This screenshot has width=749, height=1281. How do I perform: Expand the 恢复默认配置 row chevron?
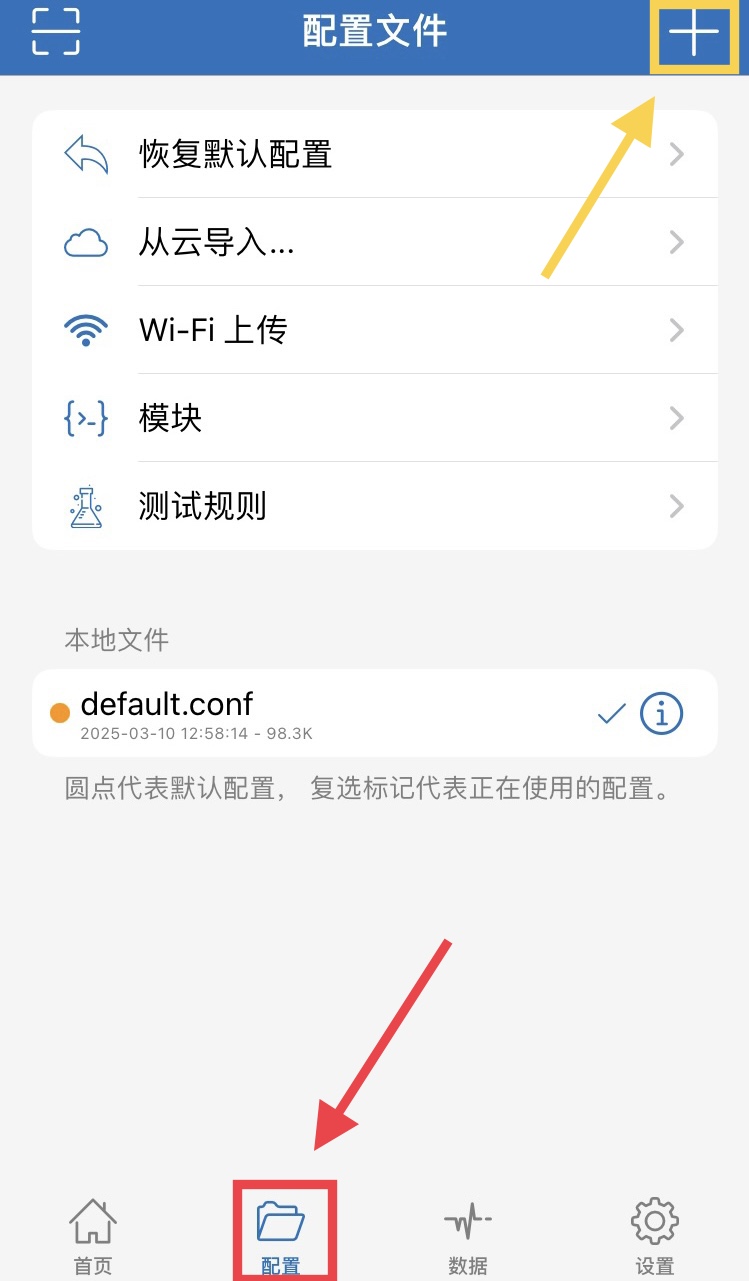click(x=676, y=152)
